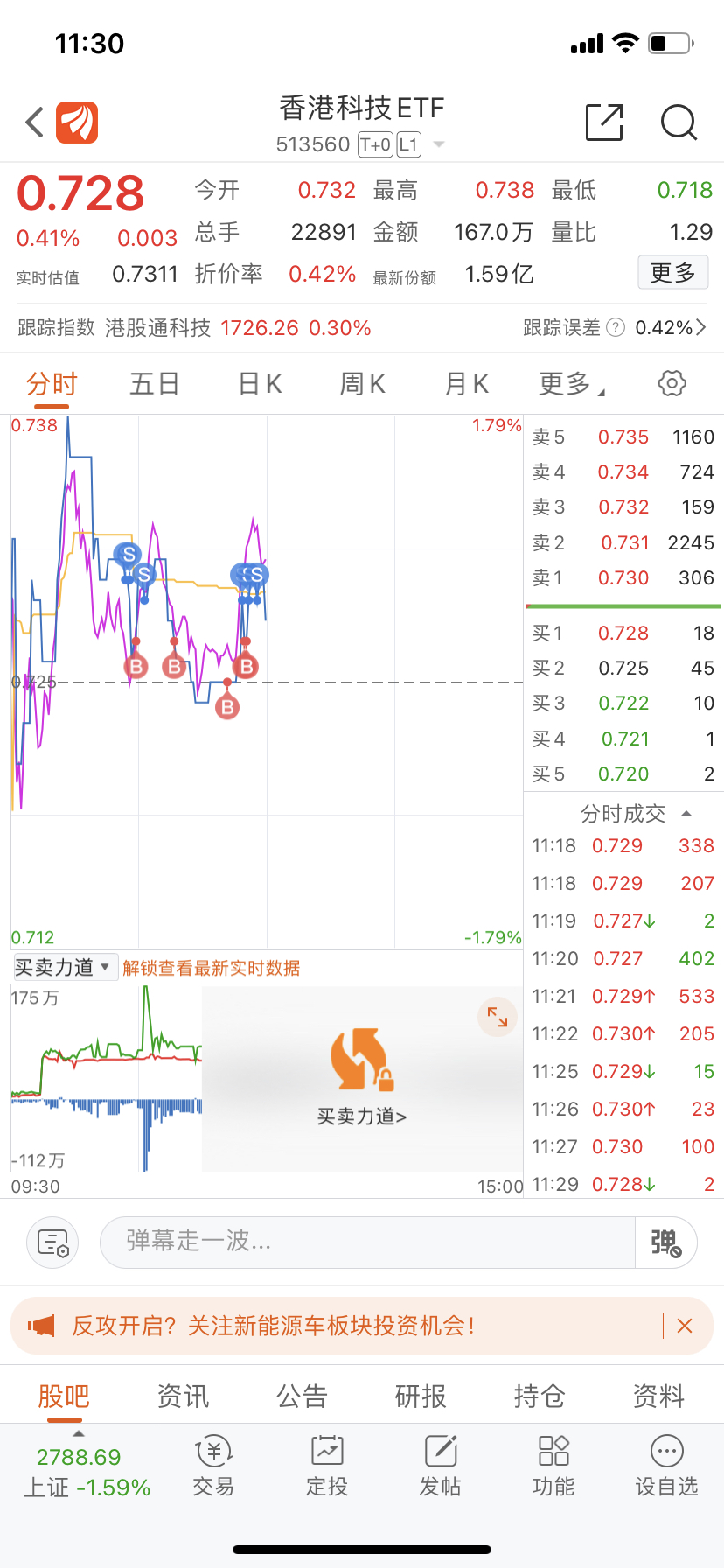Switch to the 日K chart tab

pyautogui.click(x=258, y=383)
